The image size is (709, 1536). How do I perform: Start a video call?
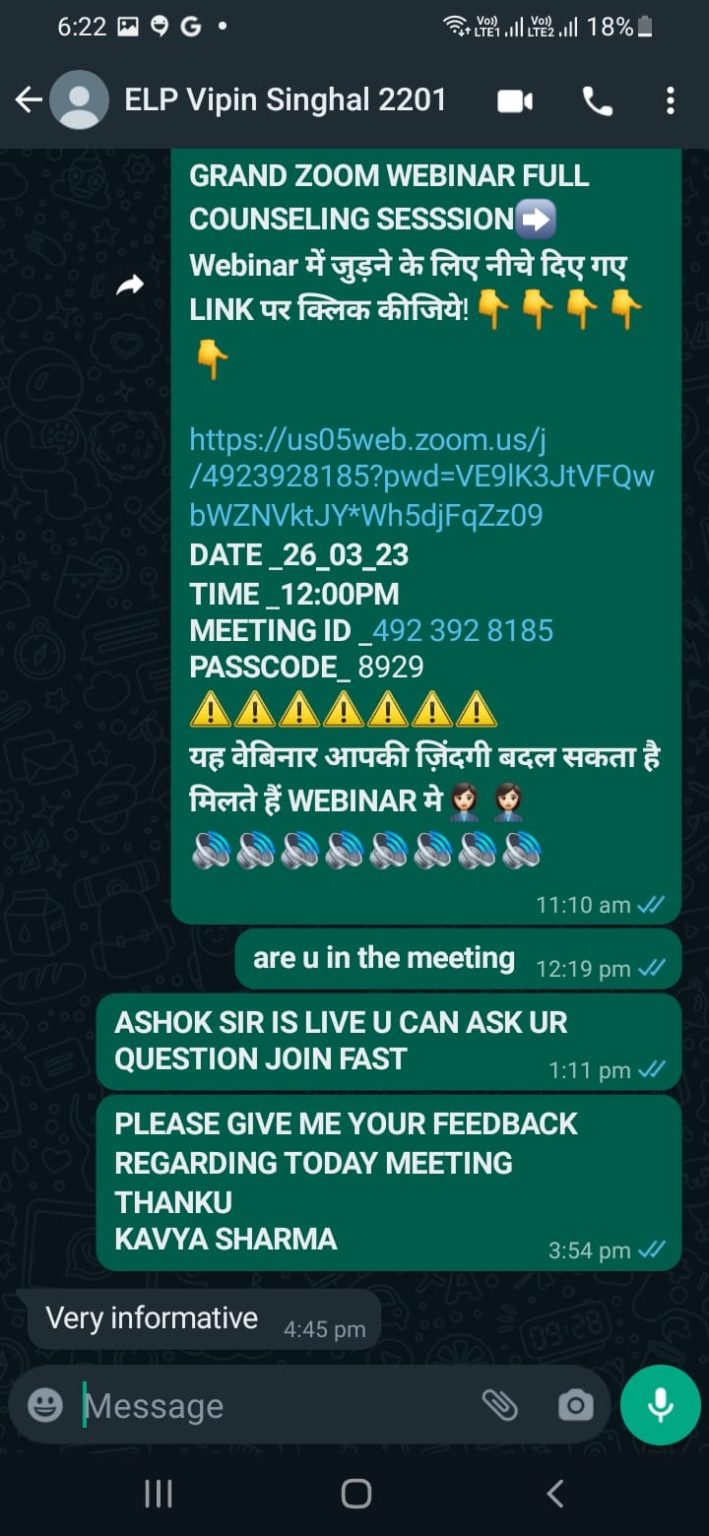point(515,101)
